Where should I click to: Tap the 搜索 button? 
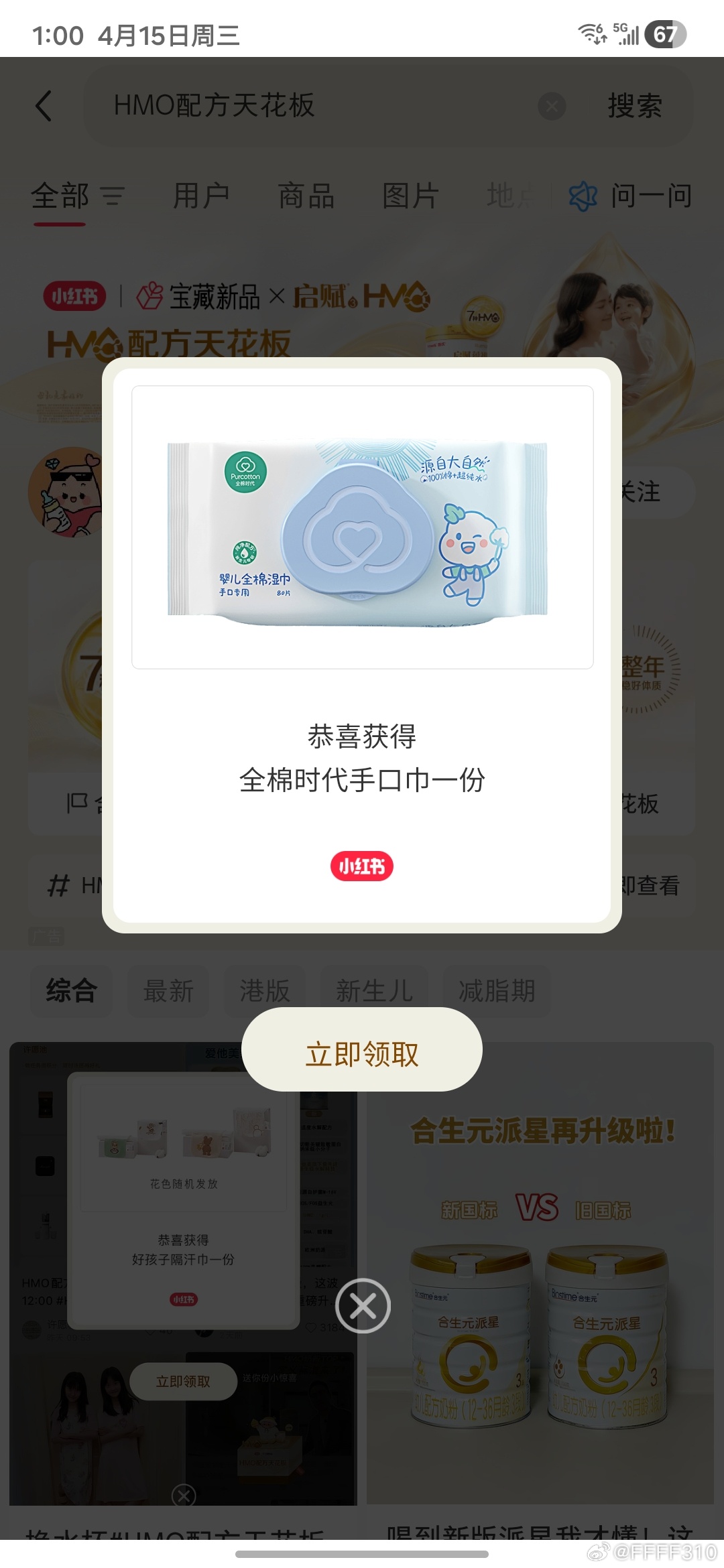pos(634,106)
